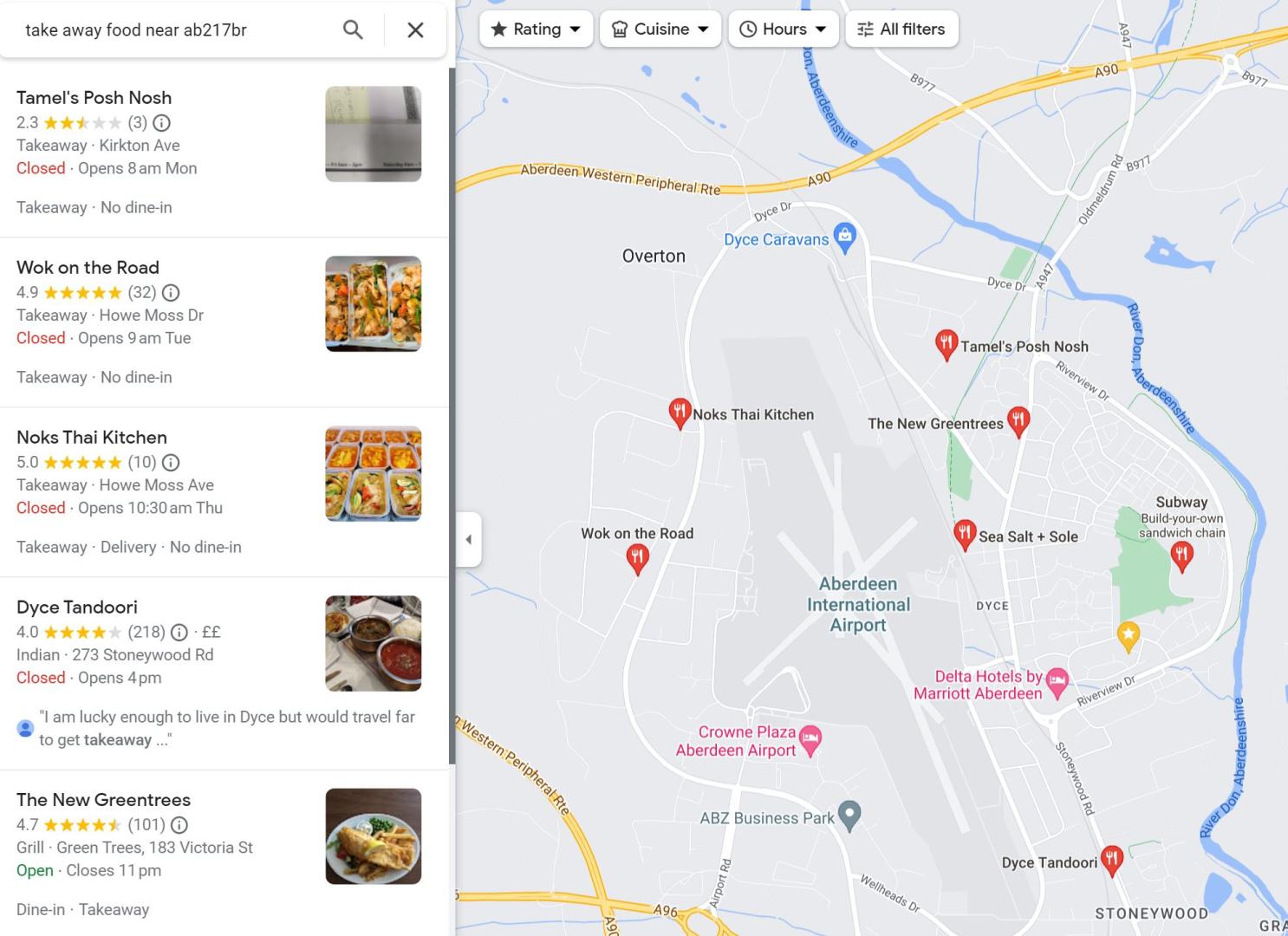
Task: Open Crowne Plaza Aberdeen Airport hotel pin
Action: click(810, 738)
